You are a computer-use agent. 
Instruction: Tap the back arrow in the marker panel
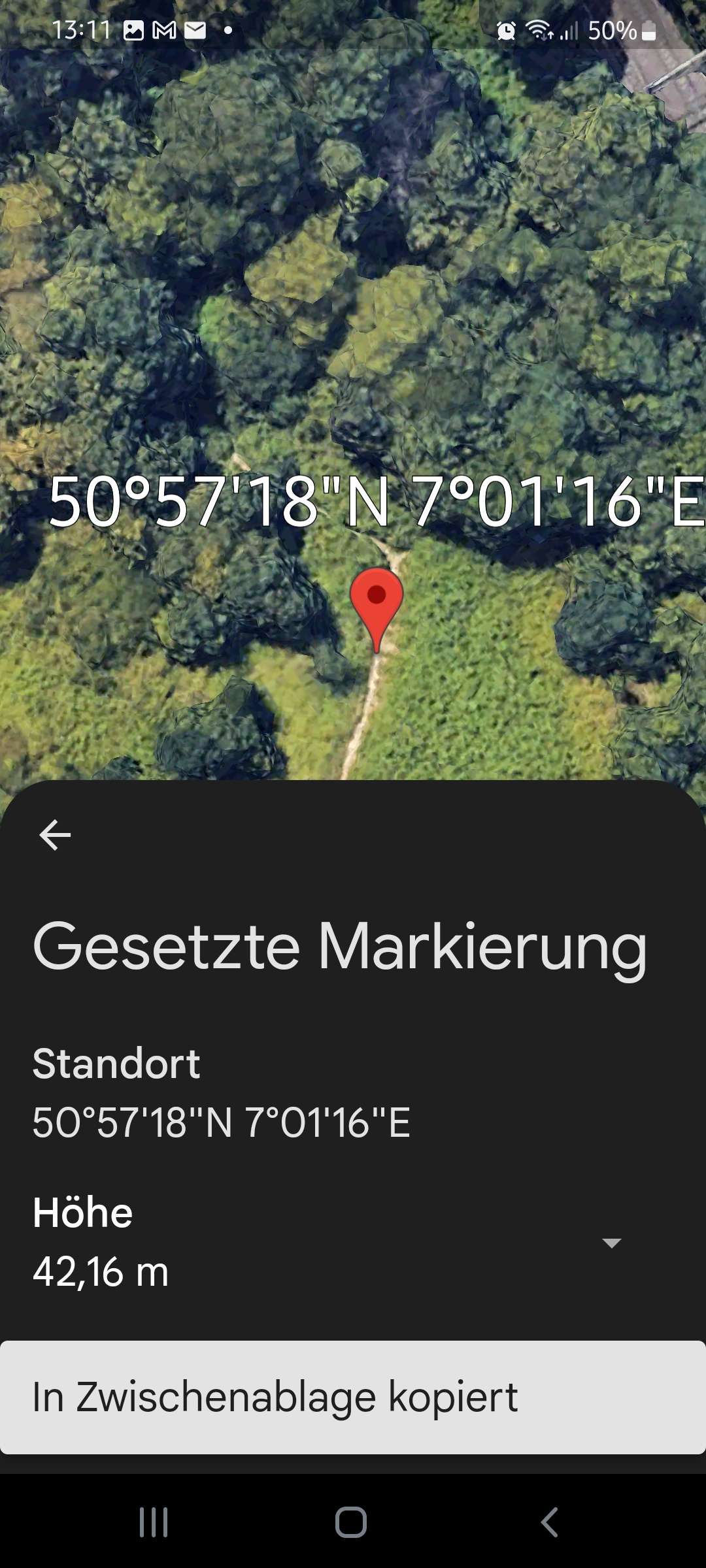(x=55, y=834)
